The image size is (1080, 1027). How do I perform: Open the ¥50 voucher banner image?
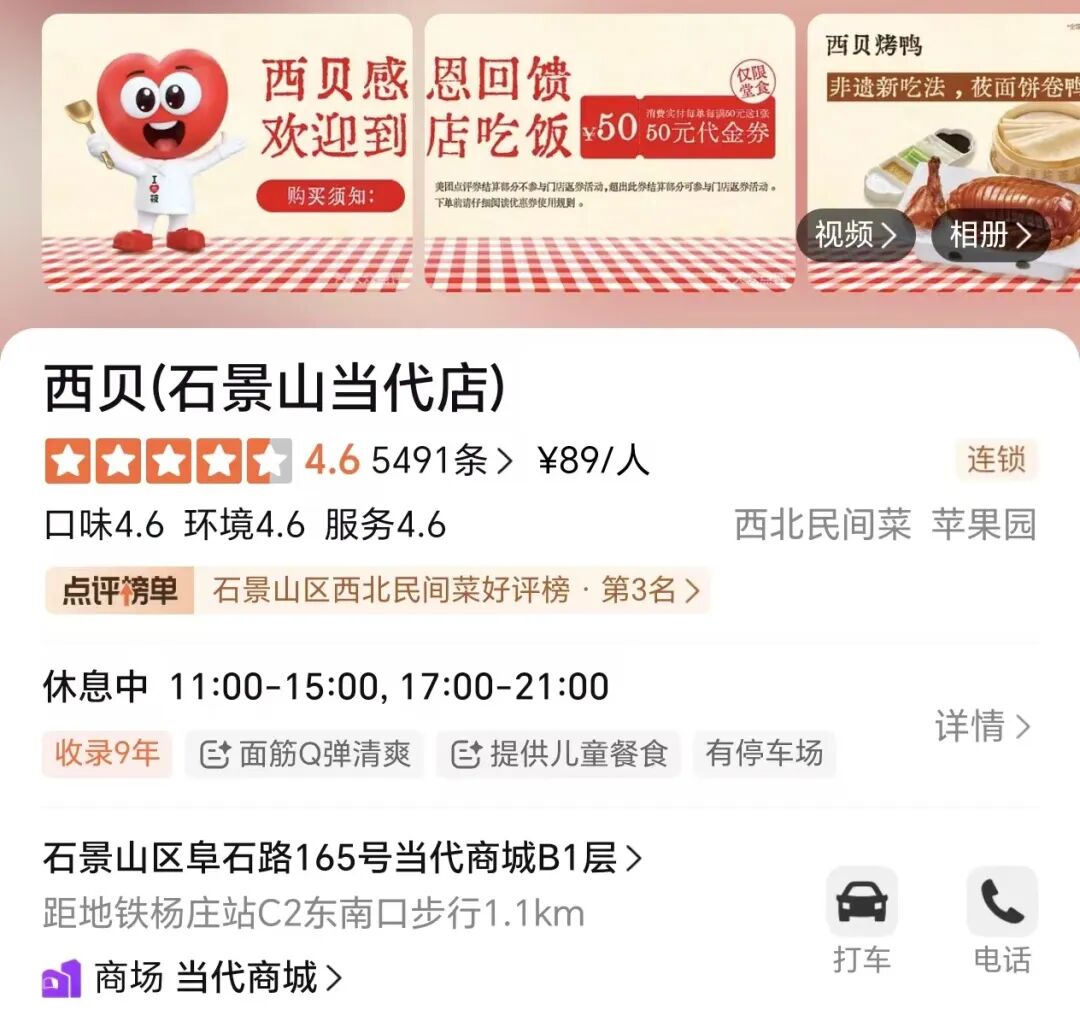[x=610, y=152]
